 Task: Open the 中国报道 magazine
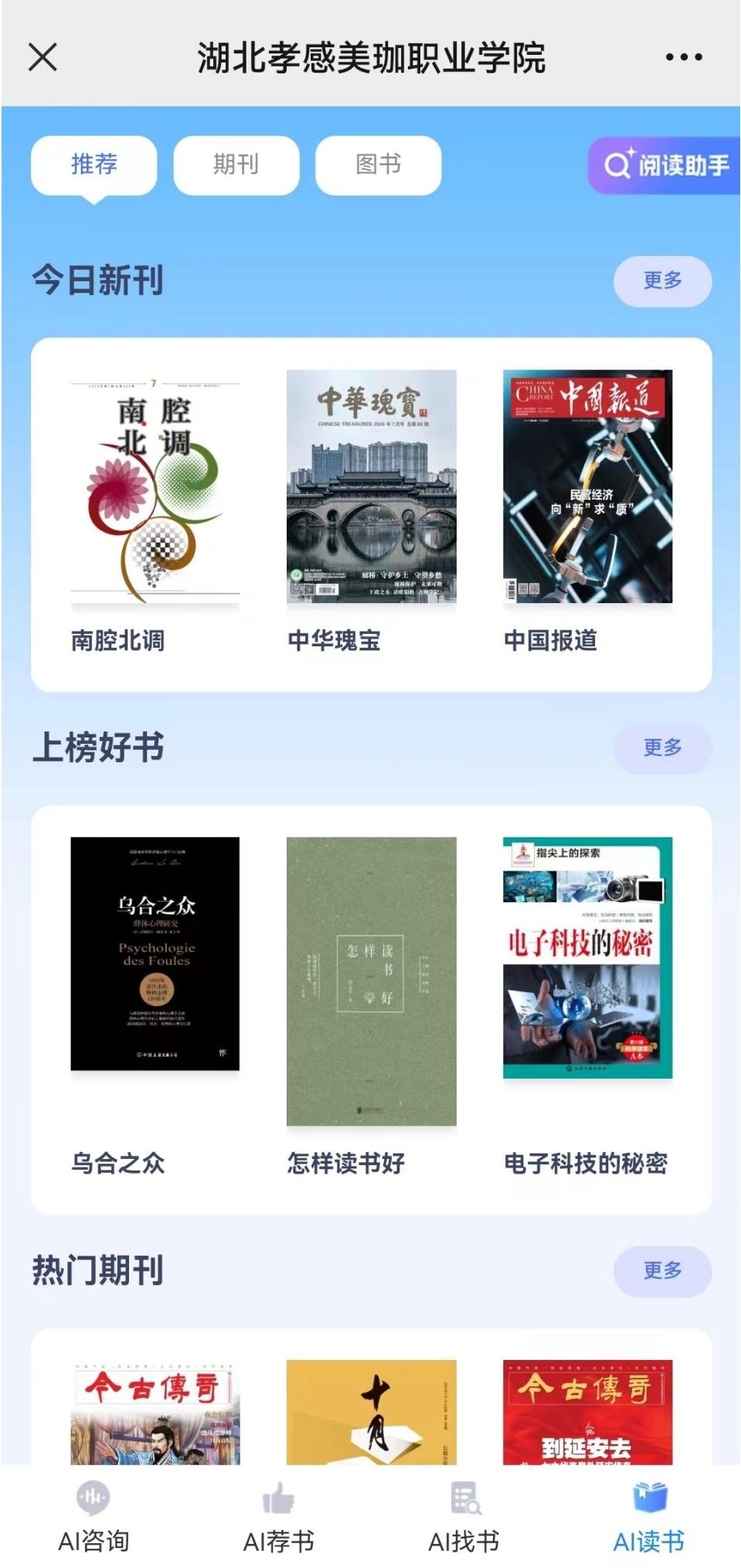pos(587,487)
